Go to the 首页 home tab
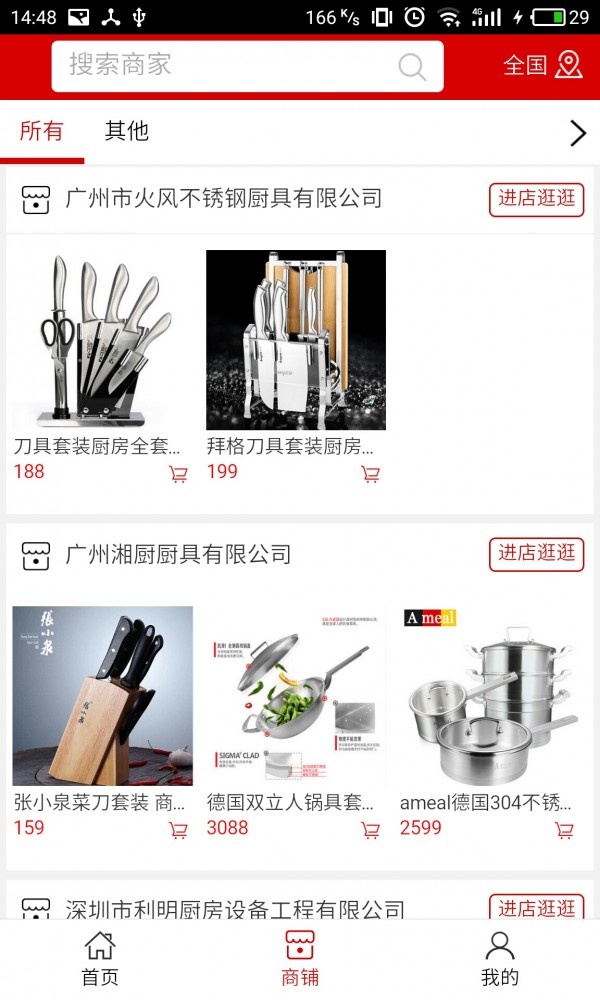The height and width of the screenshot is (1000, 600). point(100,958)
